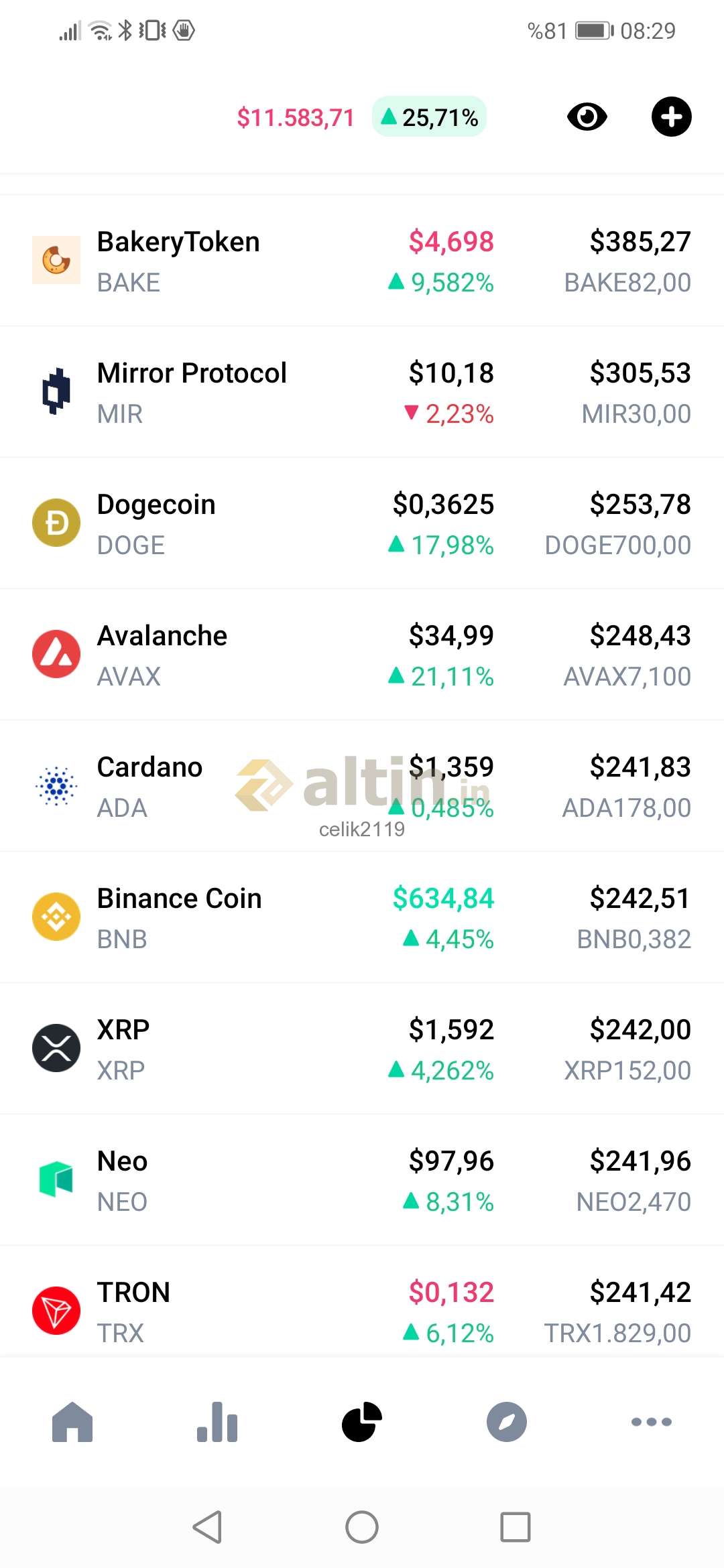
Task: Open the Mirror Protocol row
Action: (x=362, y=392)
